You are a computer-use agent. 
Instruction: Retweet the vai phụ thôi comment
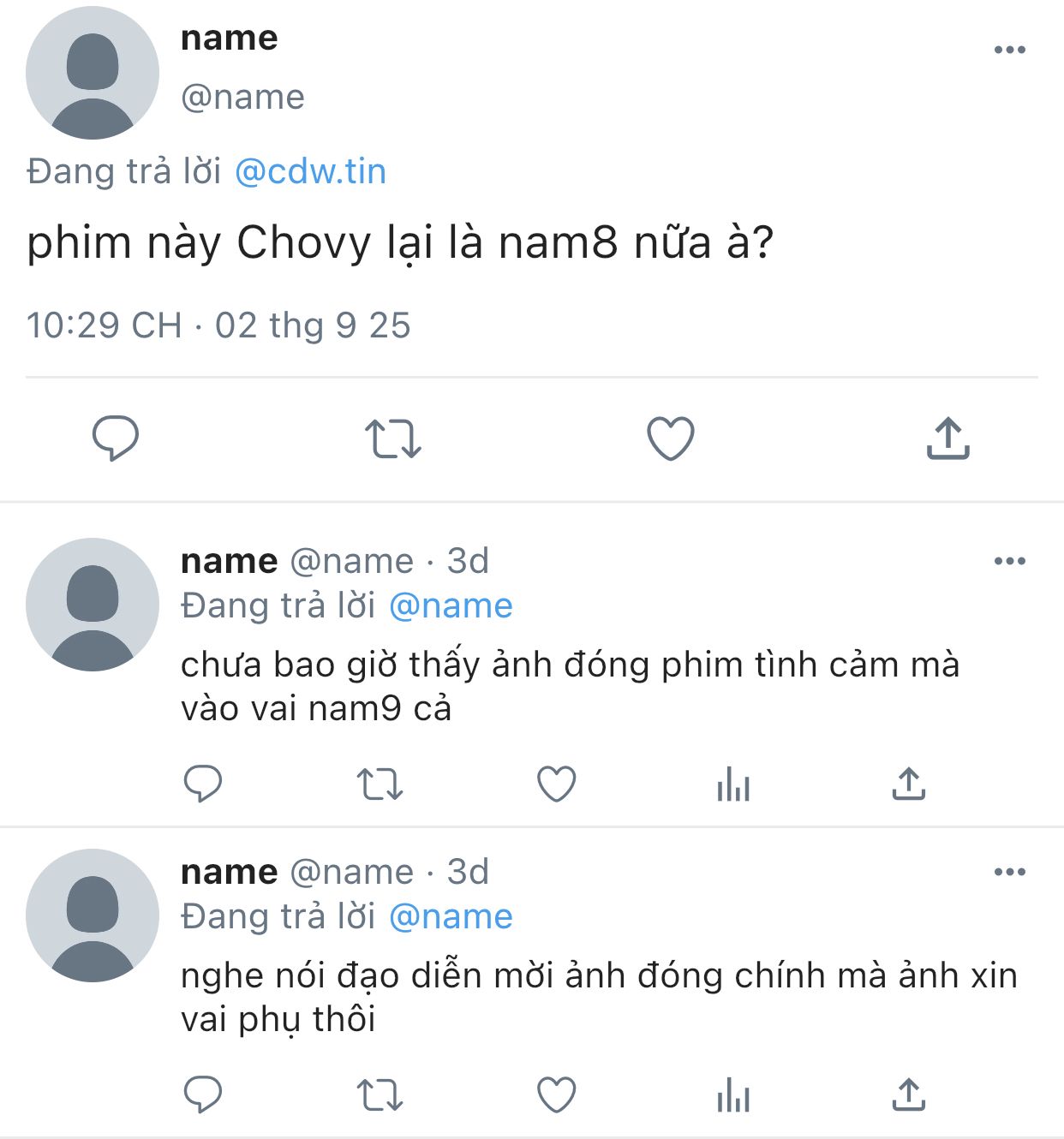pyautogui.click(x=380, y=1094)
